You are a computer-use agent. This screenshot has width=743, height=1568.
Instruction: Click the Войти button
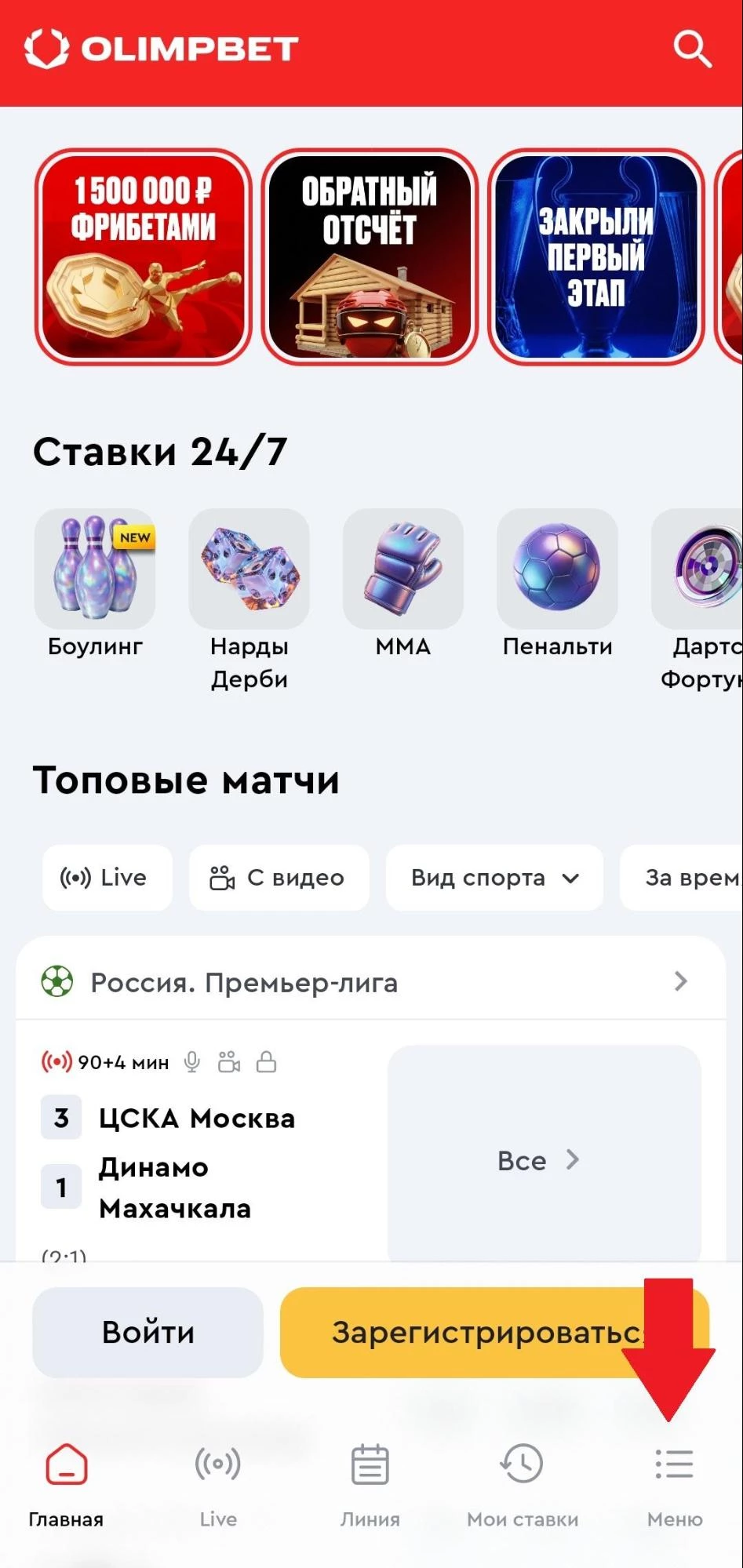148,1331
